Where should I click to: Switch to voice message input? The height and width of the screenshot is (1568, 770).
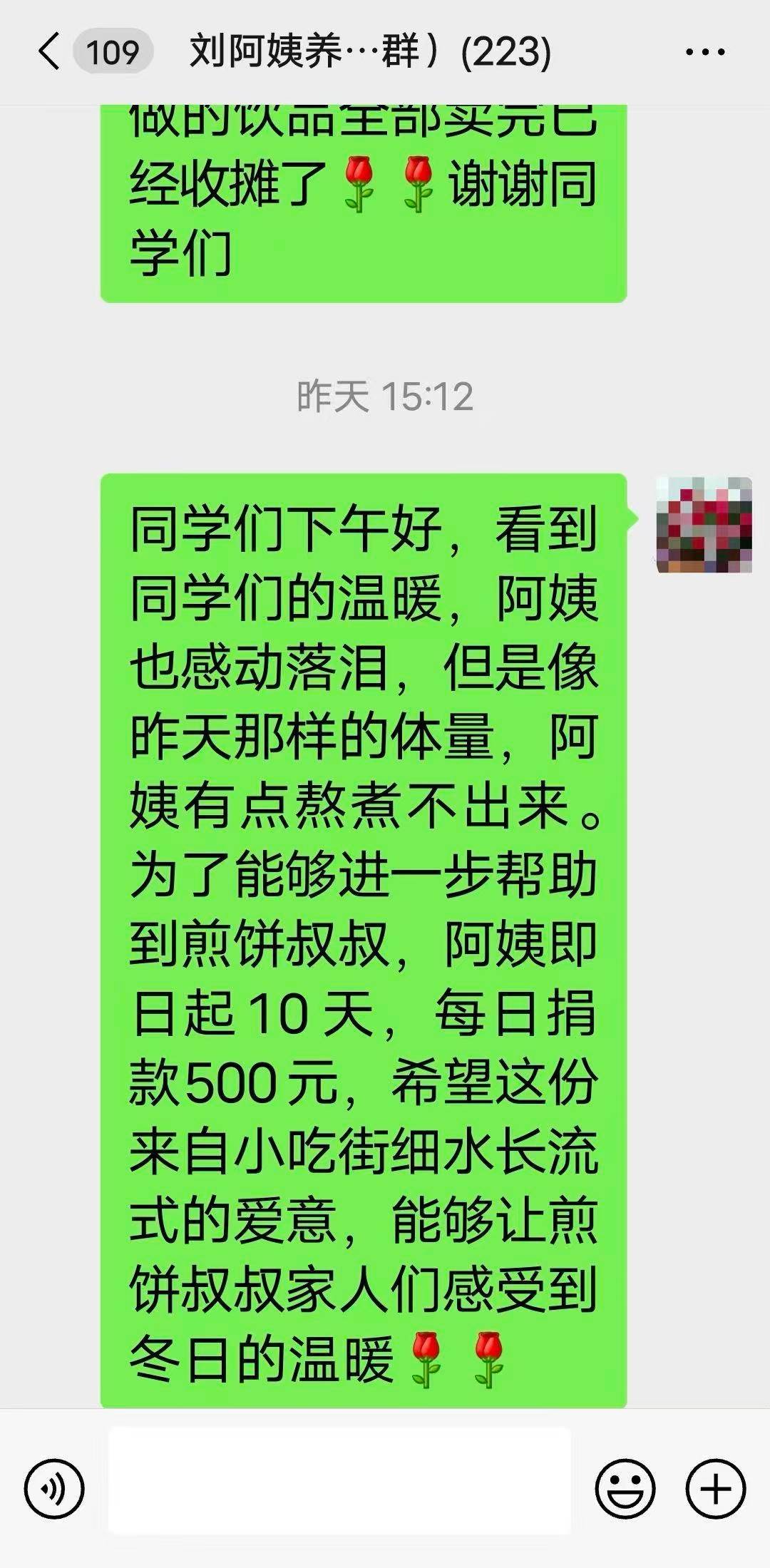tap(54, 1489)
